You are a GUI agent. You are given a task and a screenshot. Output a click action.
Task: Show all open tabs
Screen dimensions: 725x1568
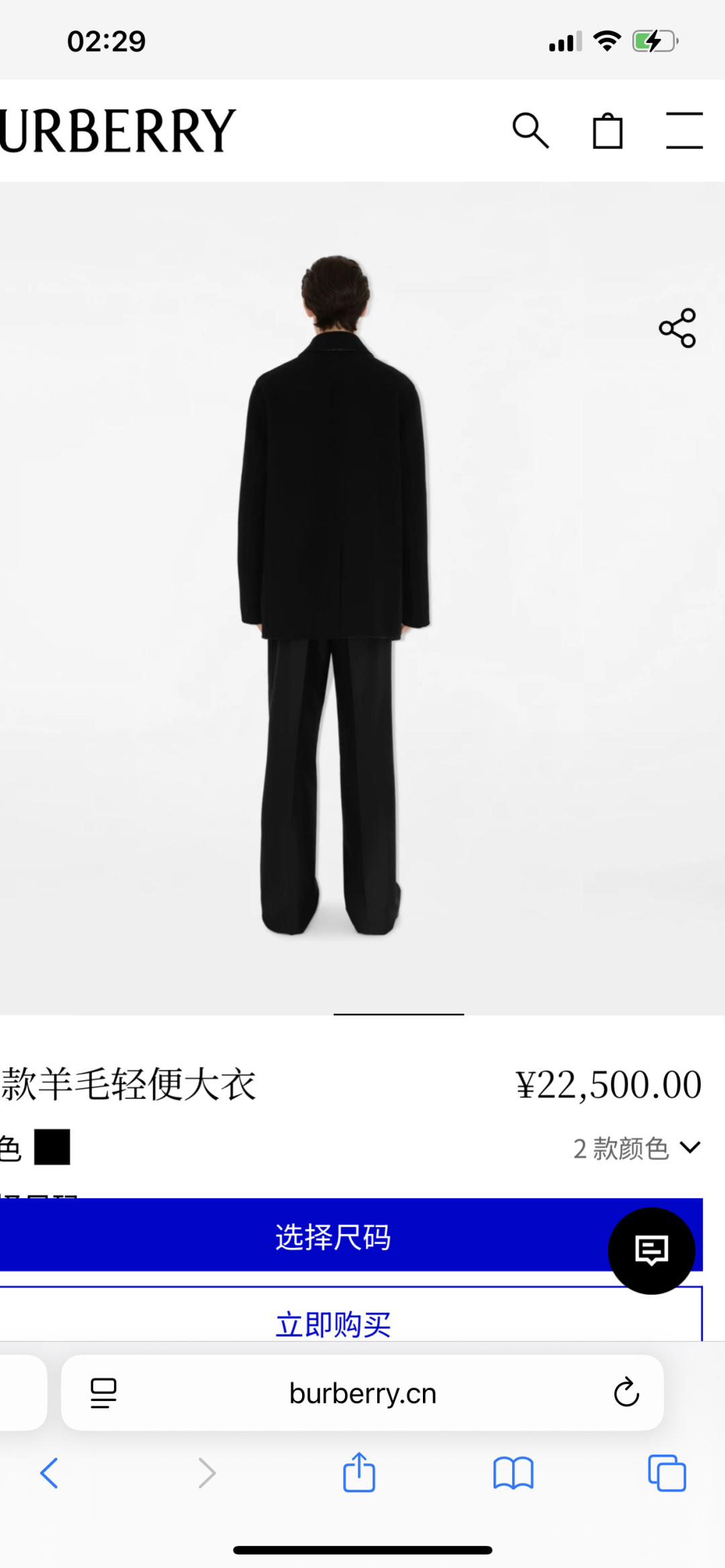[x=667, y=1473]
